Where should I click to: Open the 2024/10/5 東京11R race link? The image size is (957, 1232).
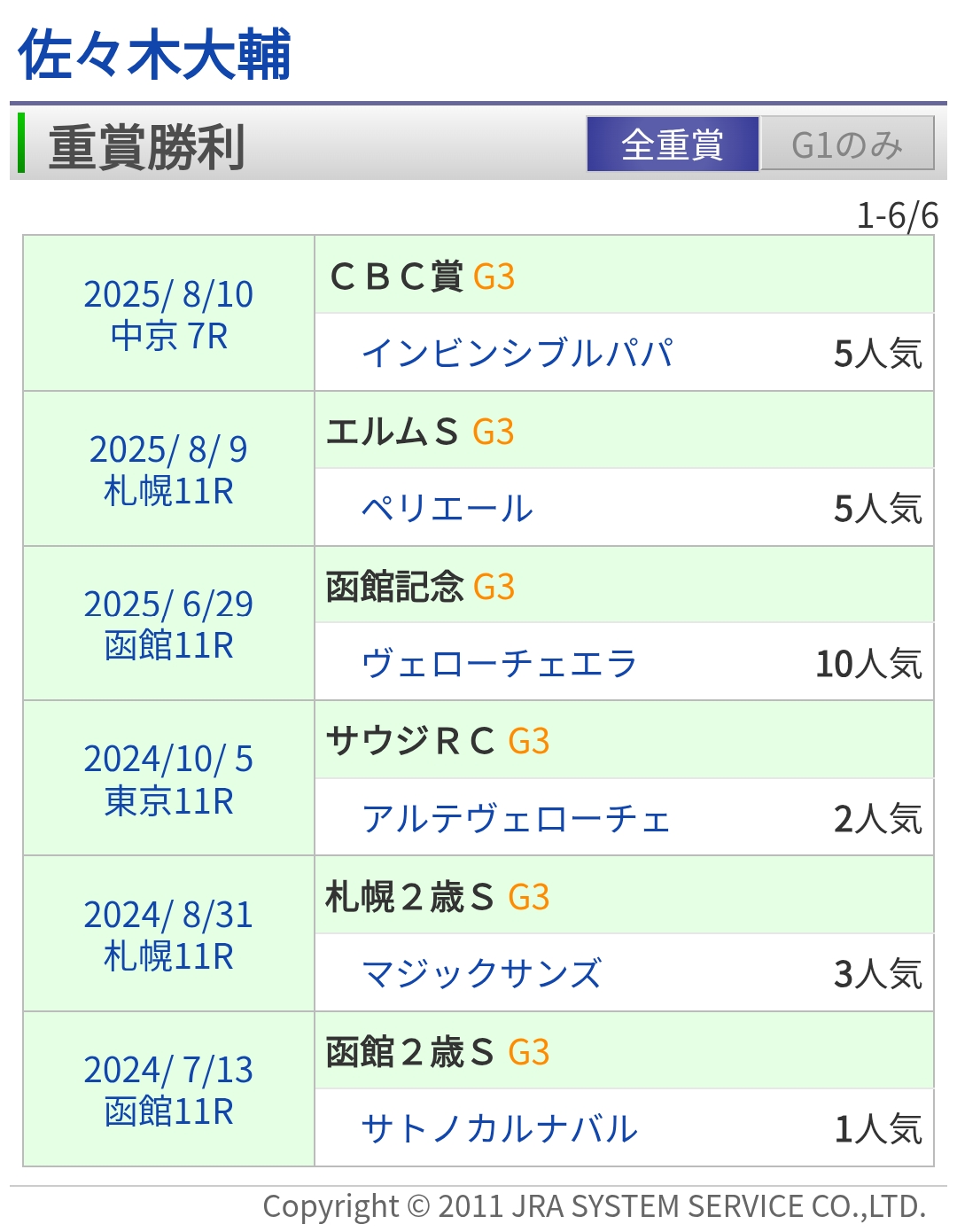[168, 780]
